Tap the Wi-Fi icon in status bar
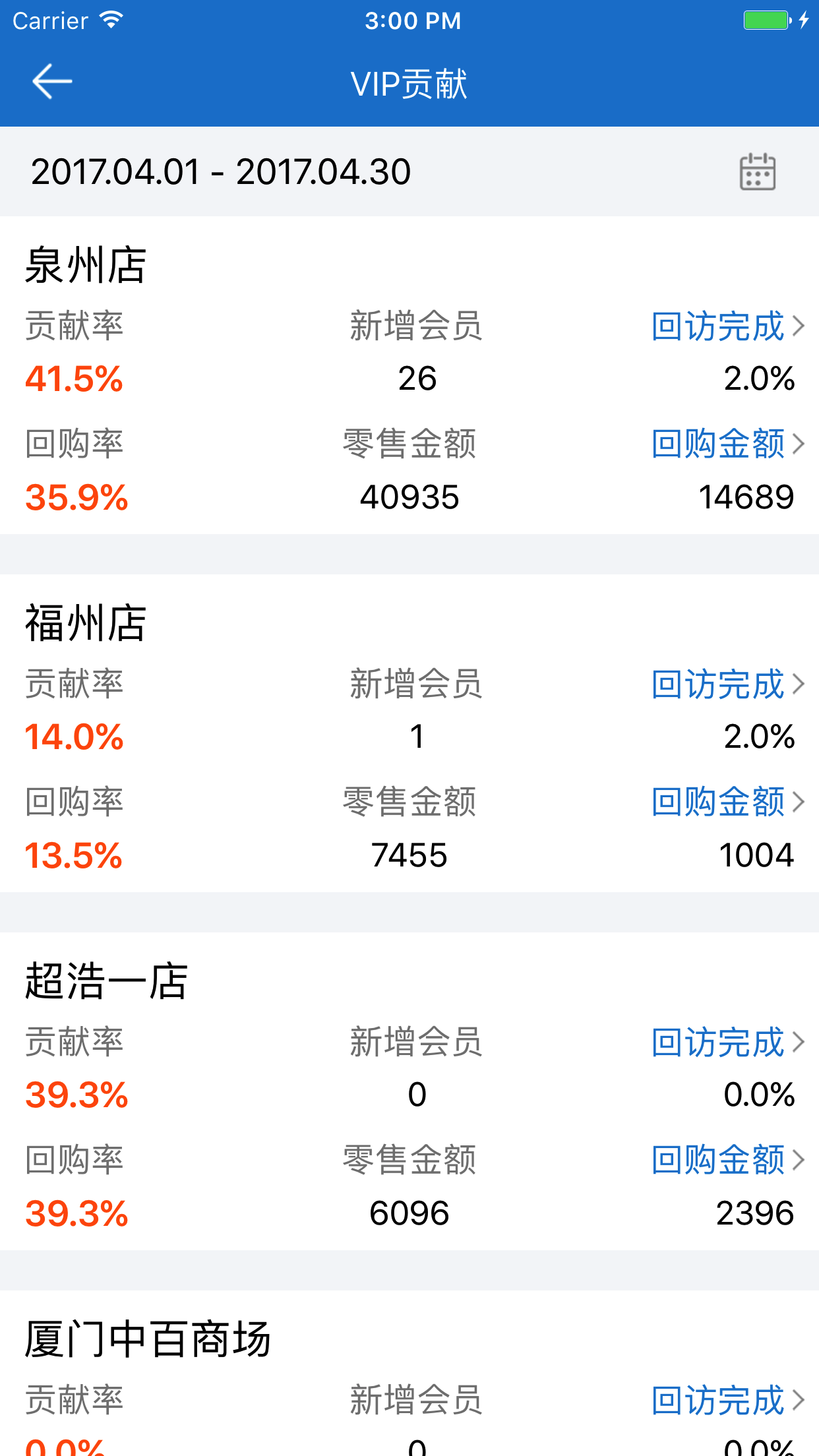819x1456 pixels. (111, 18)
